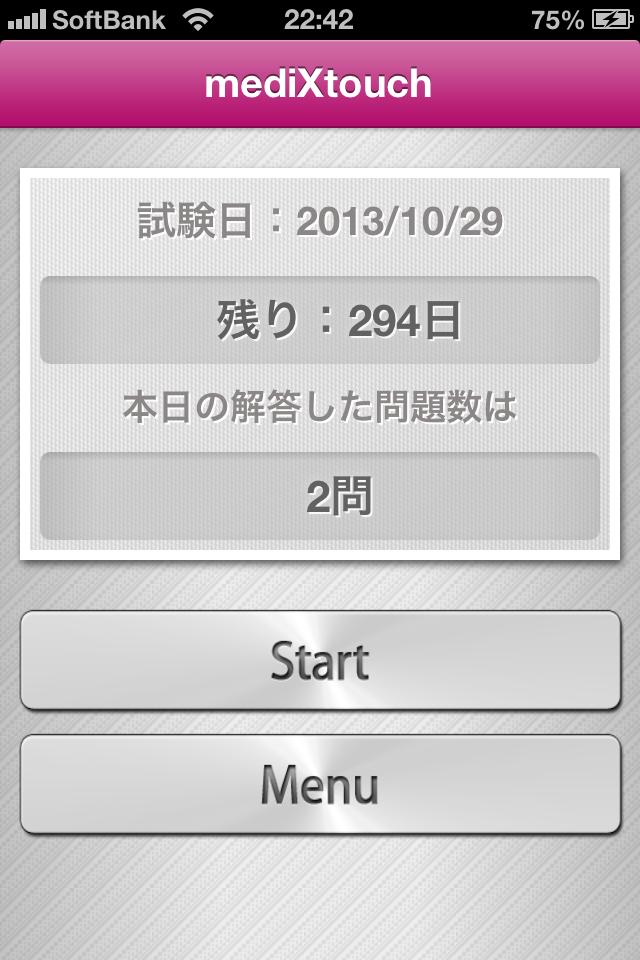The width and height of the screenshot is (640, 960).
Task: Open the Menu button
Action: click(x=320, y=784)
